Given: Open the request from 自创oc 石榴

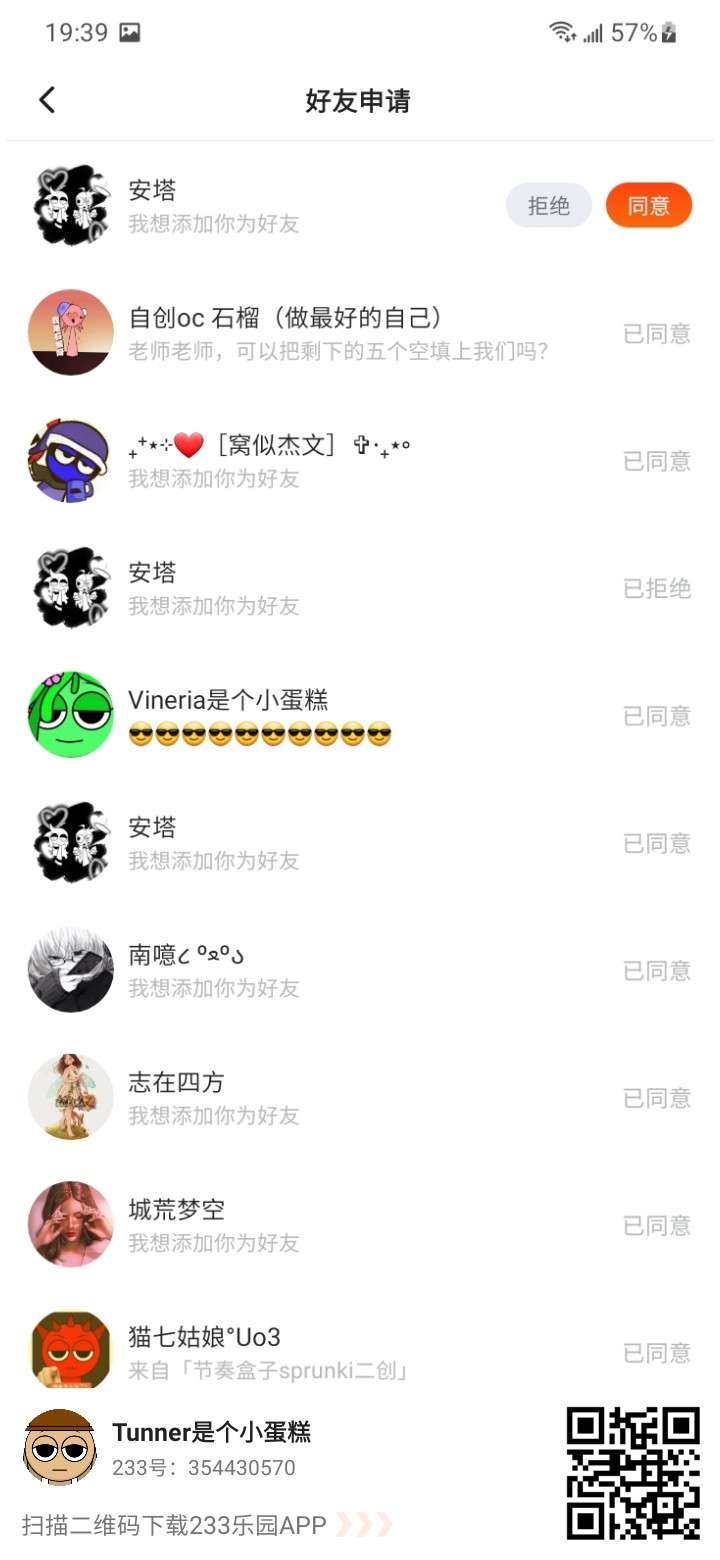Looking at the screenshot, I should pos(360,333).
